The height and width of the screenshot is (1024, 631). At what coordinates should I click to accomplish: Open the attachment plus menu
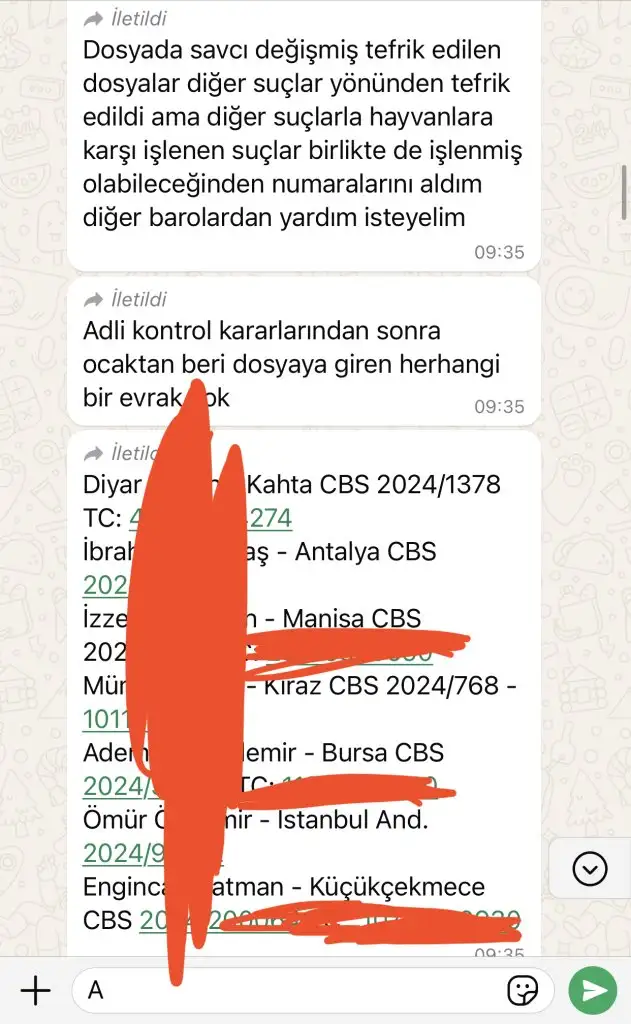(35, 990)
